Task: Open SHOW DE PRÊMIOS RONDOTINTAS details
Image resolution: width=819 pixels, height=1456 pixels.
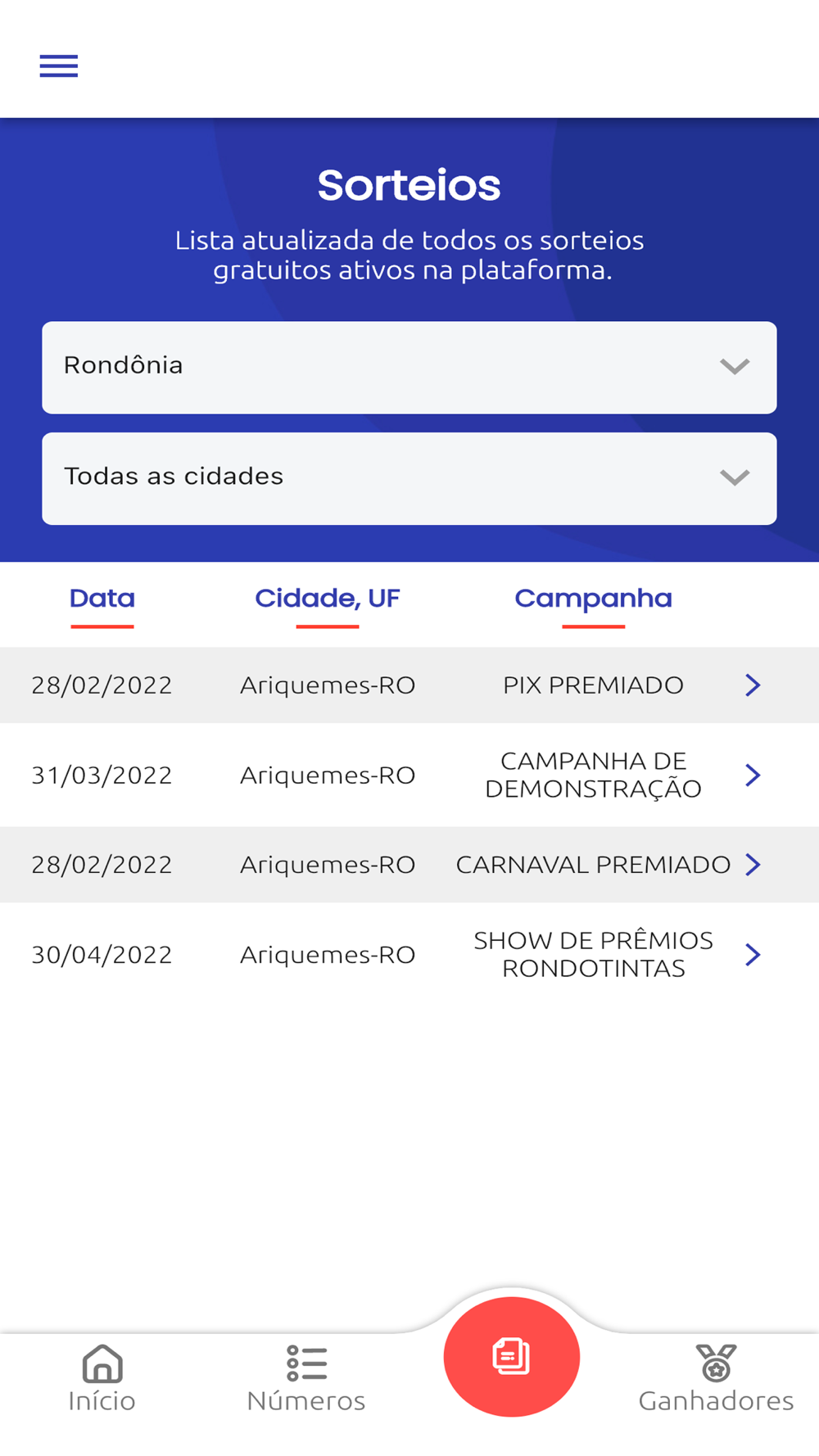Action: click(409, 954)
